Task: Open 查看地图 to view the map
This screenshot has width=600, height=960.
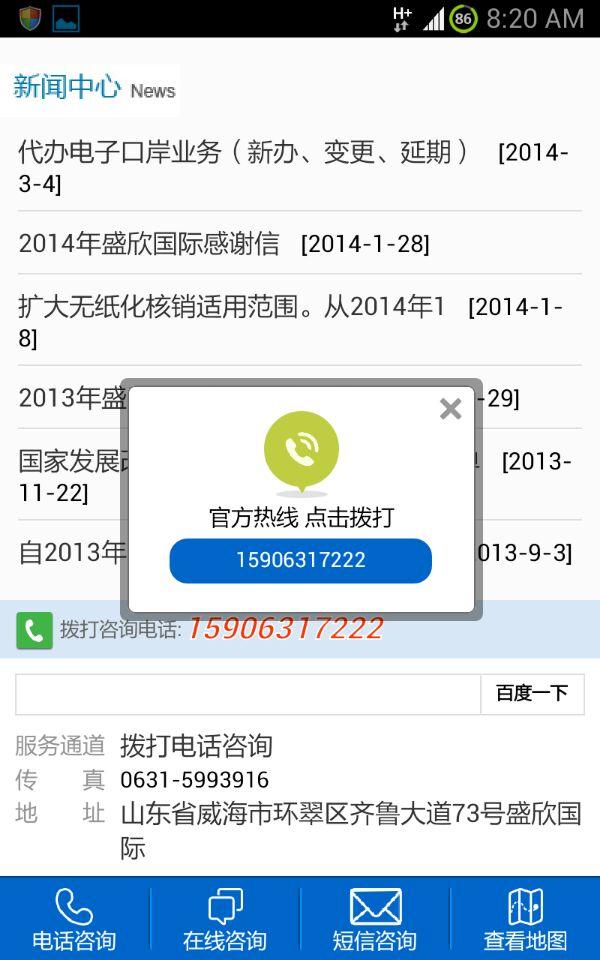Action: (x=525, y=919)
